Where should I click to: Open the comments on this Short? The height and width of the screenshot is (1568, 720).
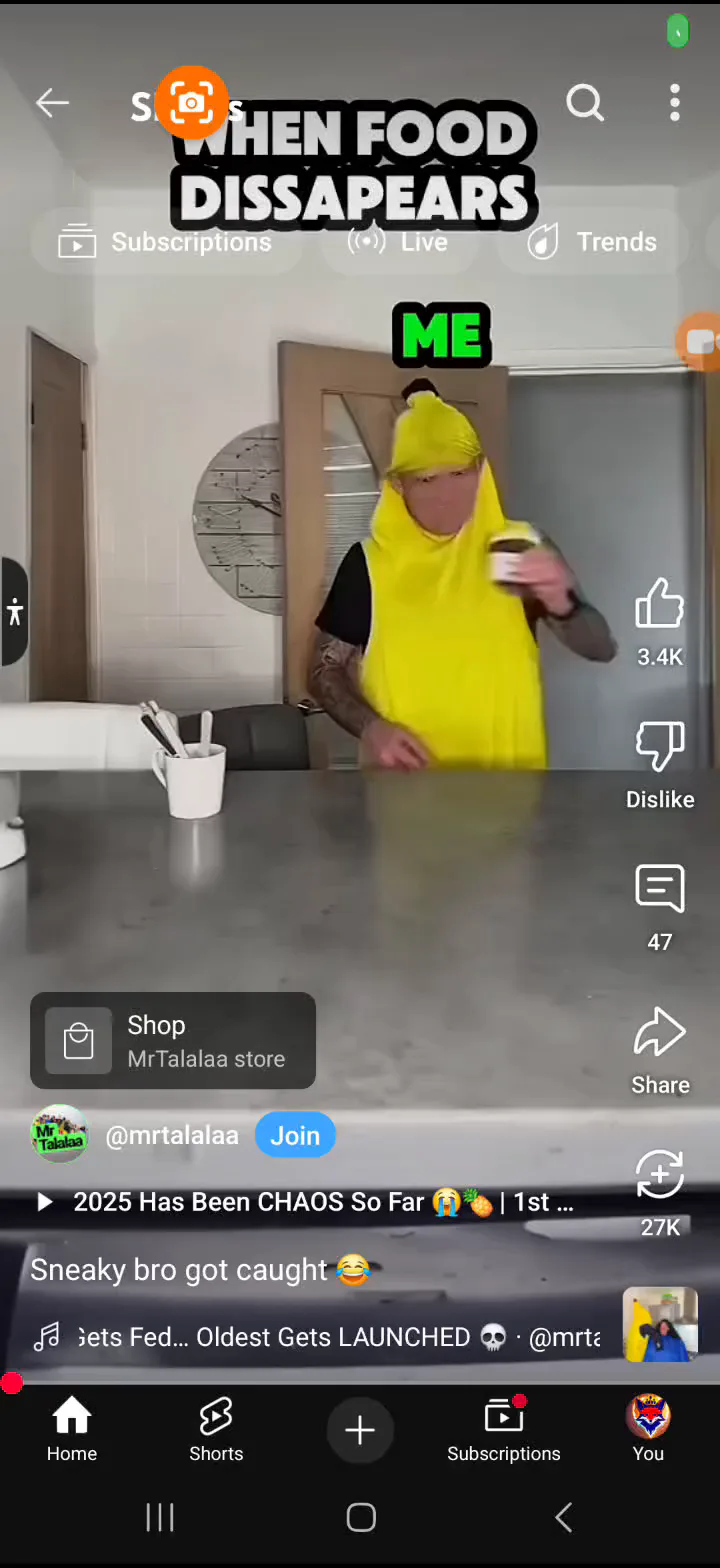660,907
